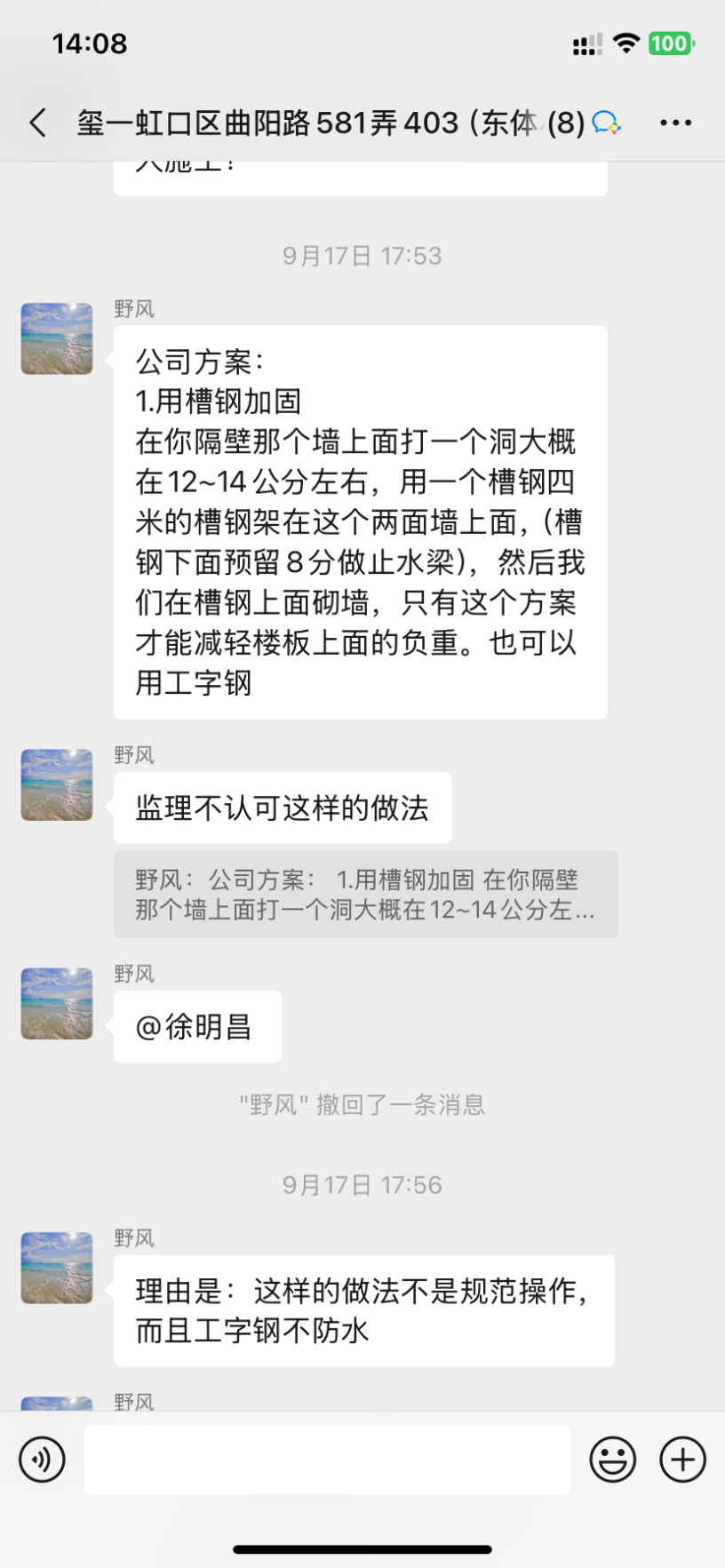Open the group chat overflow menu

[675, 123]
